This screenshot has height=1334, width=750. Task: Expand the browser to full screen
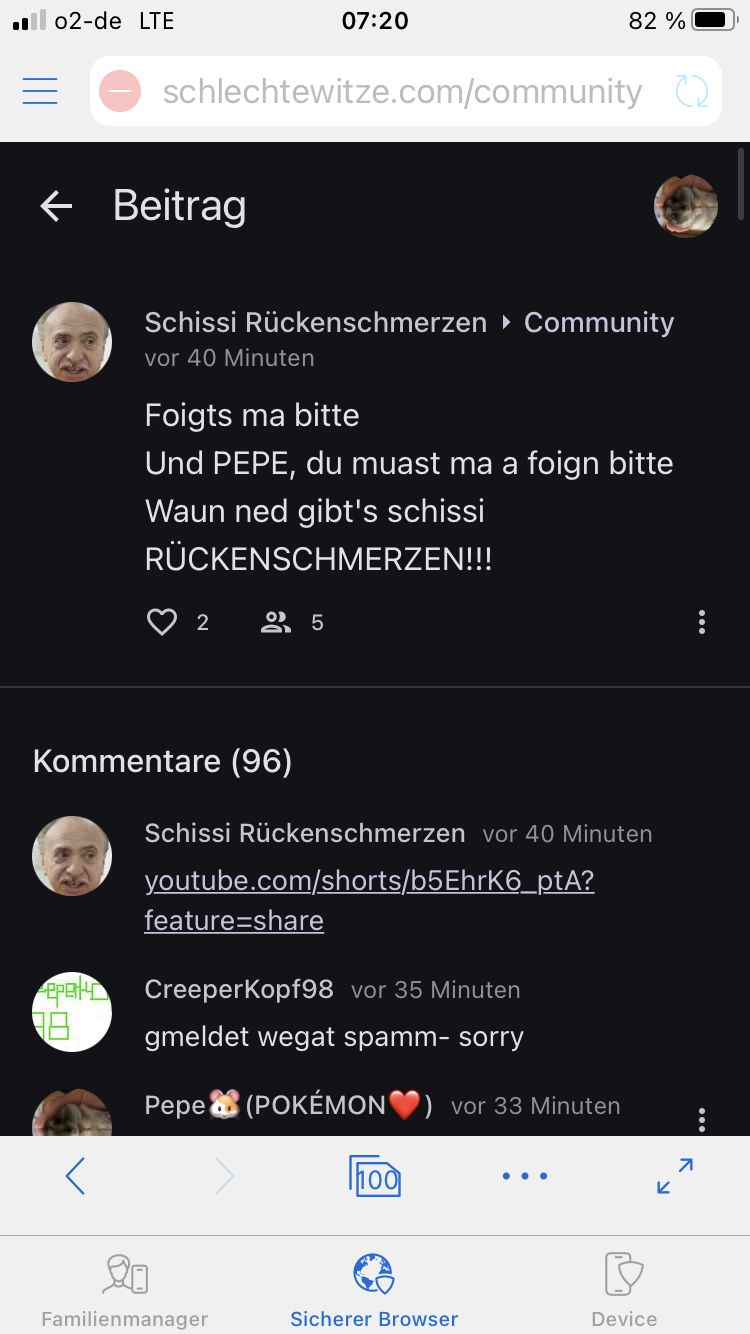pos(675,1177)
